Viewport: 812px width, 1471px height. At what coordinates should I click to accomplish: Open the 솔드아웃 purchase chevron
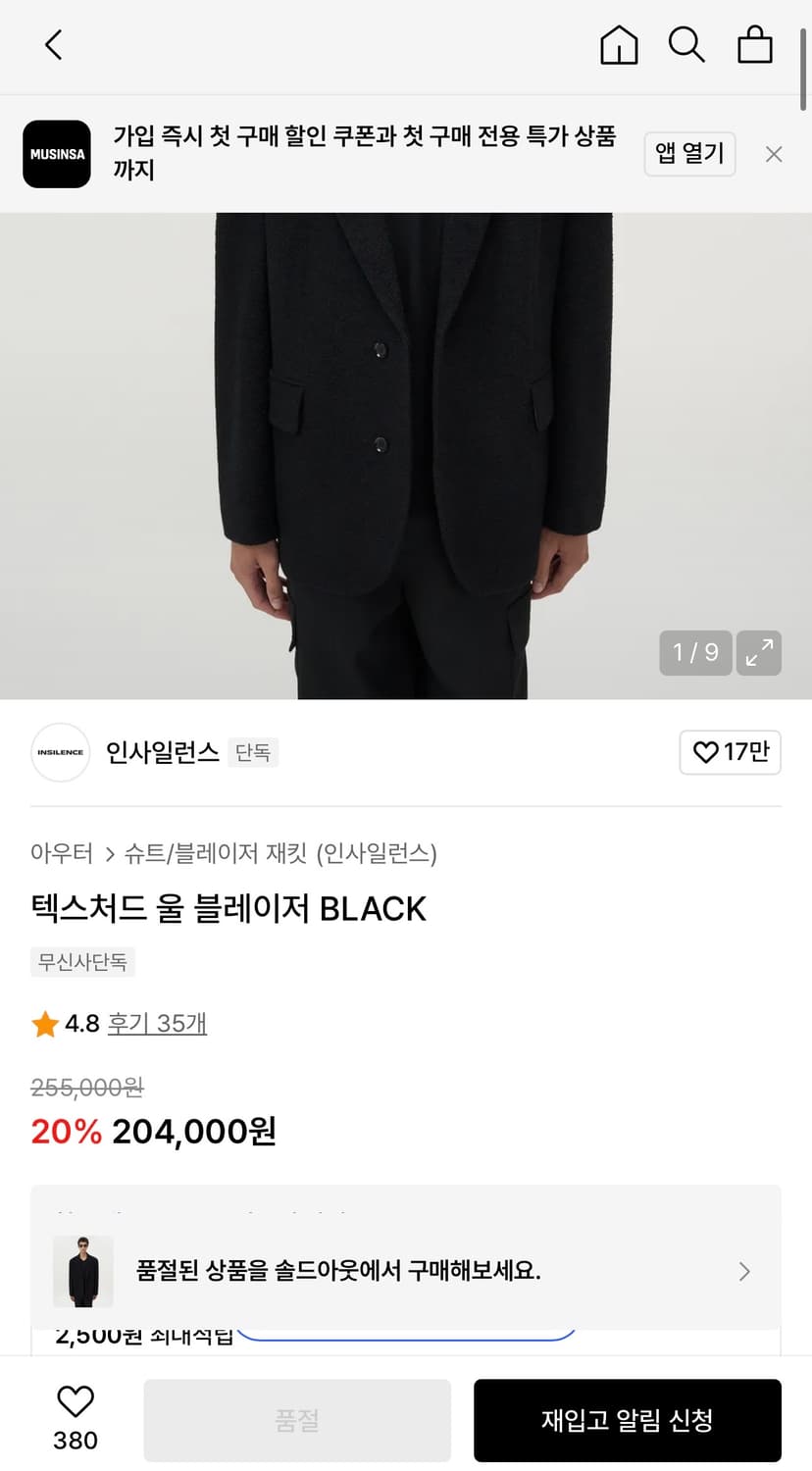[x=743, y=1270]
